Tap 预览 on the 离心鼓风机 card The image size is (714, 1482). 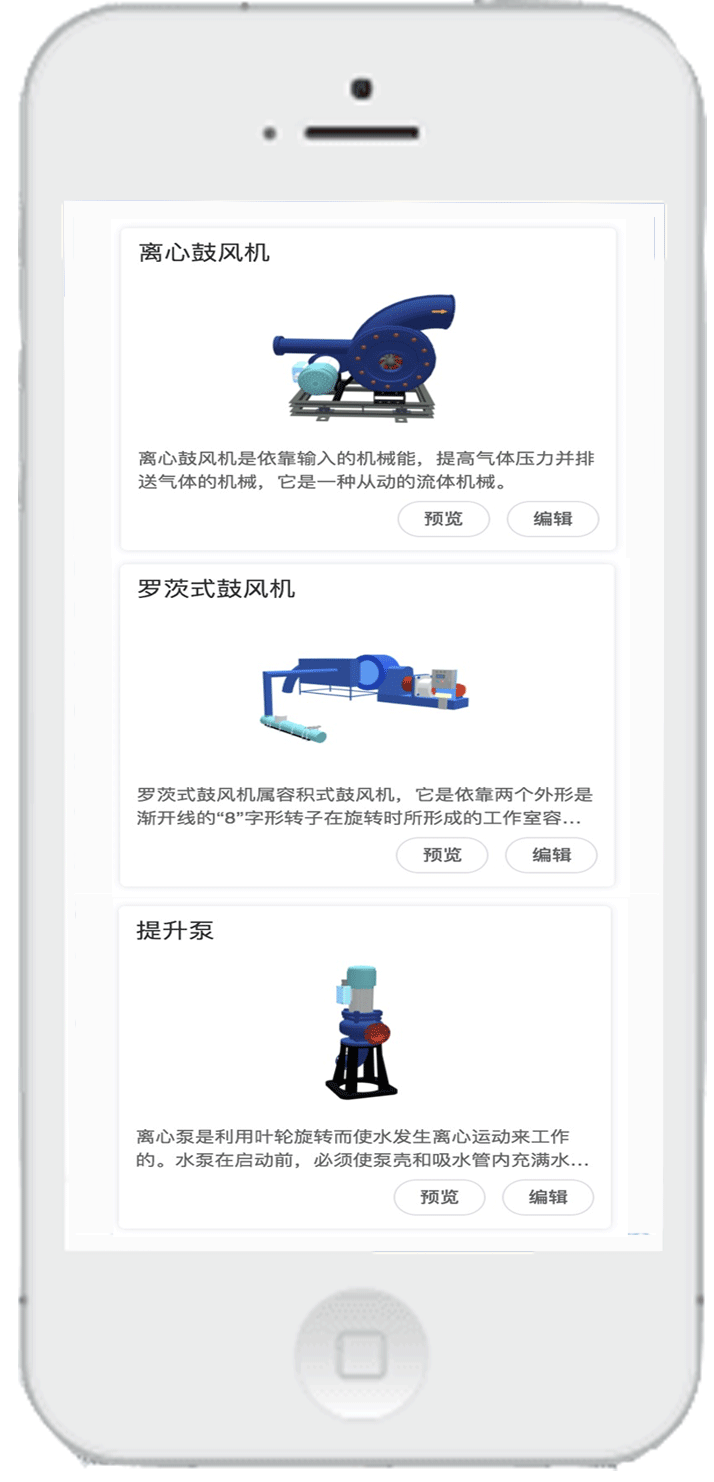pos(443,519)
